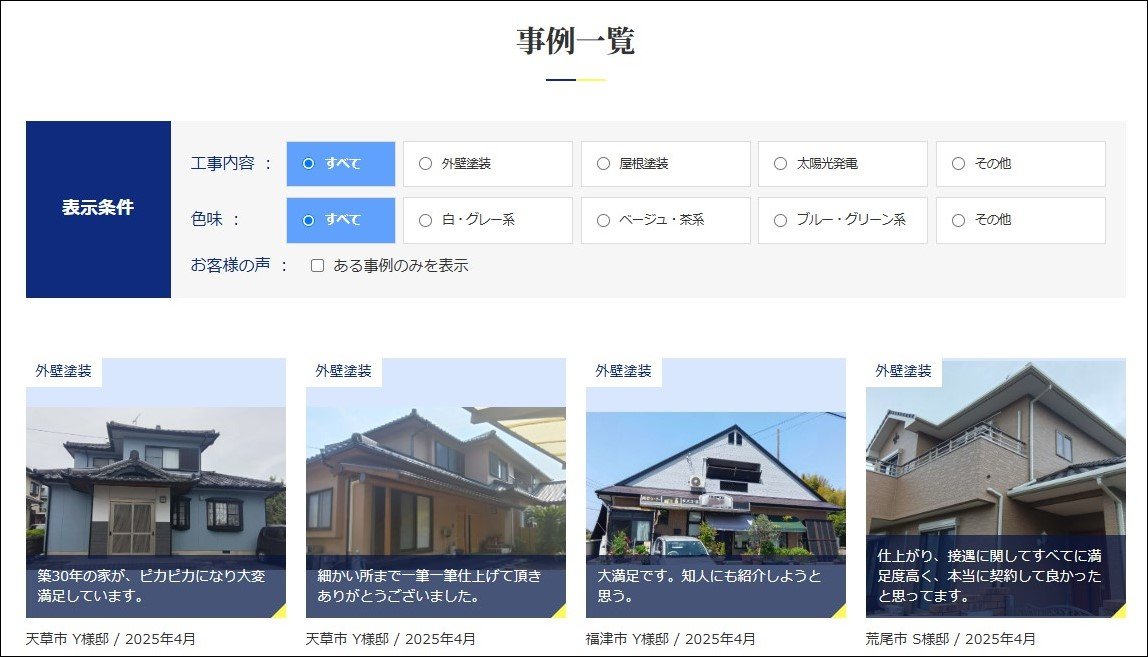This screenshot has width=1148, height=657.
Task: Select その他 under 色味
Action: (x=1020, y=220)
